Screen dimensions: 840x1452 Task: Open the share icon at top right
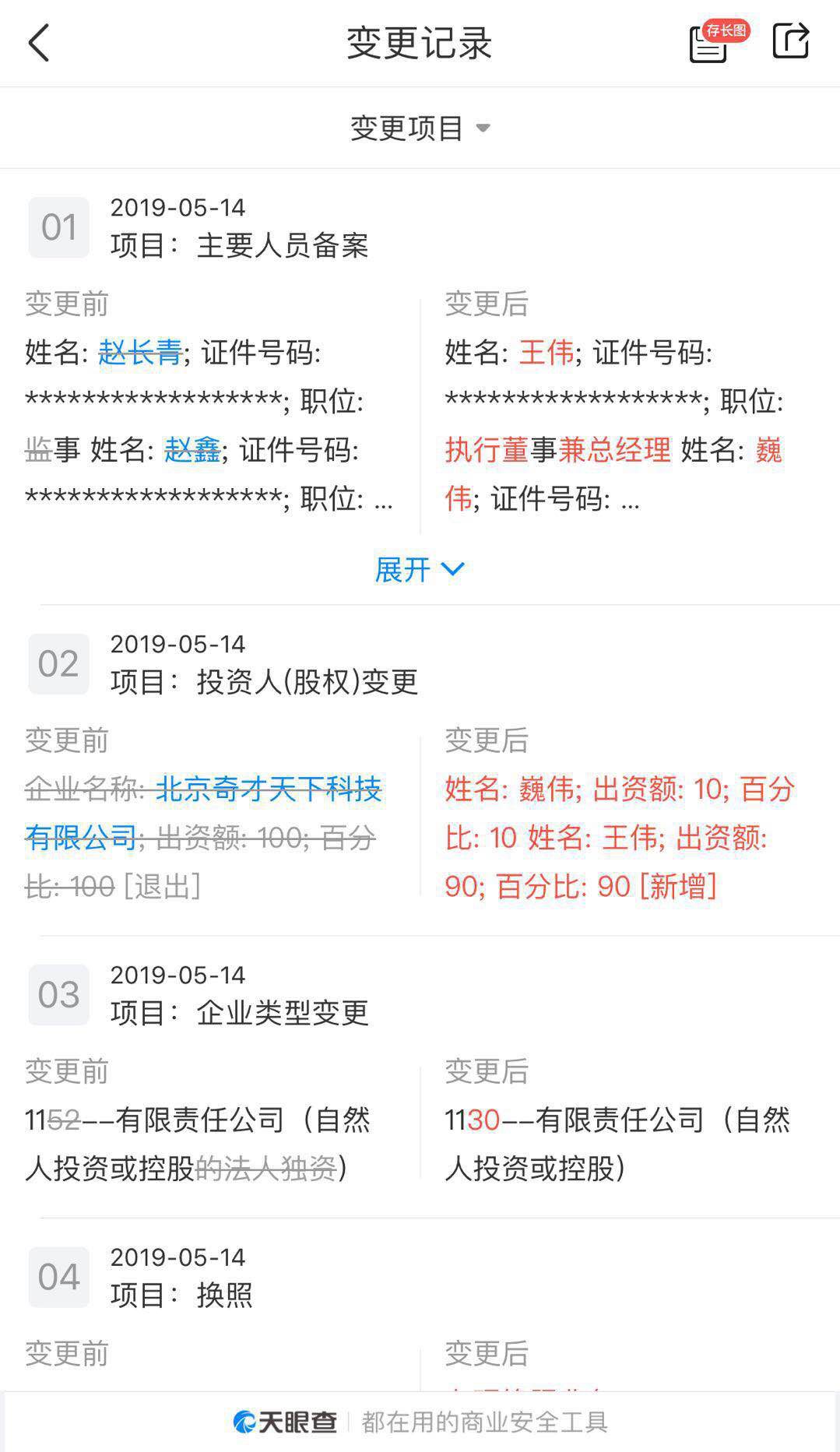coord(789,43)
